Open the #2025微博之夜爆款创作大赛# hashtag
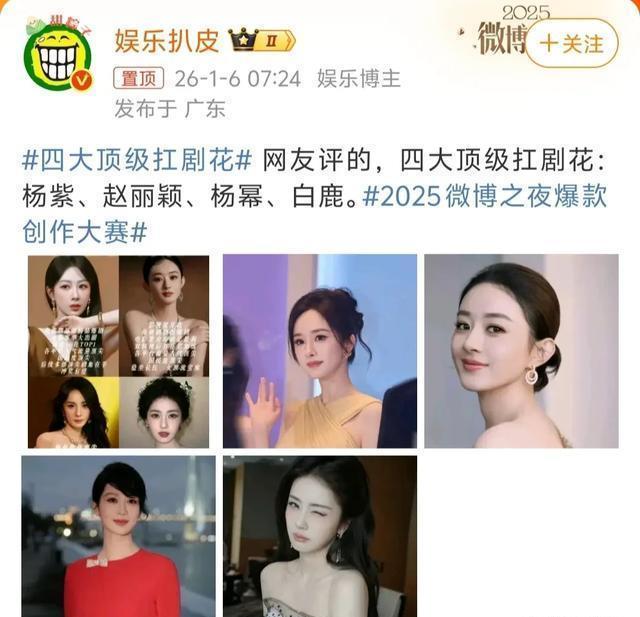640x617 pixels. [x=482, y=196]
